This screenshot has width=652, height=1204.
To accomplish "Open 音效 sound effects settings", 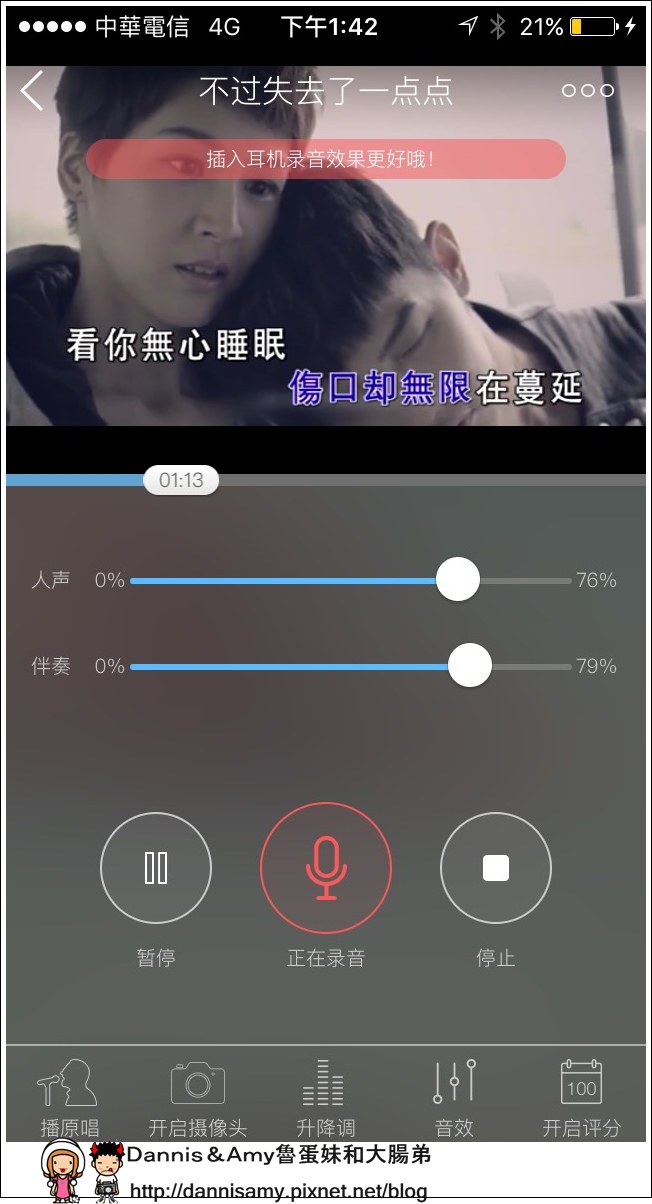I will click(x=454, y=1097).
